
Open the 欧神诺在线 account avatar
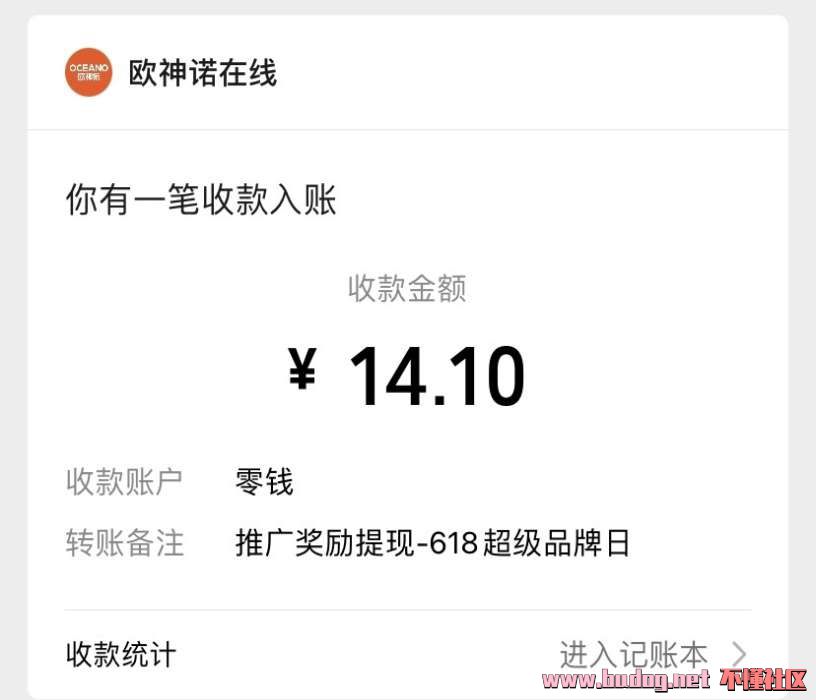point(89,73)
